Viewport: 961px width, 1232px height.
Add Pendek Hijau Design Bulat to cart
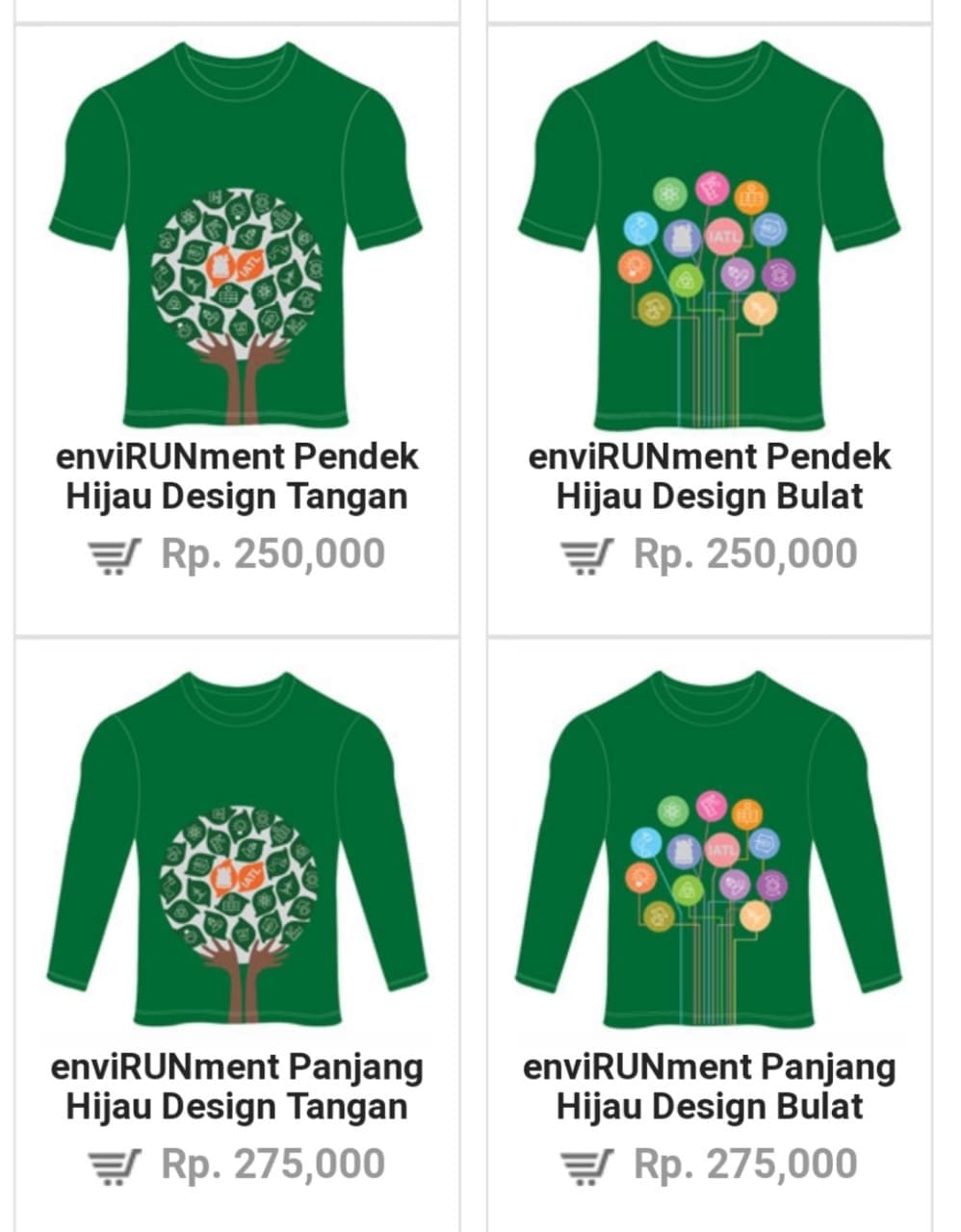pos(586,555)
